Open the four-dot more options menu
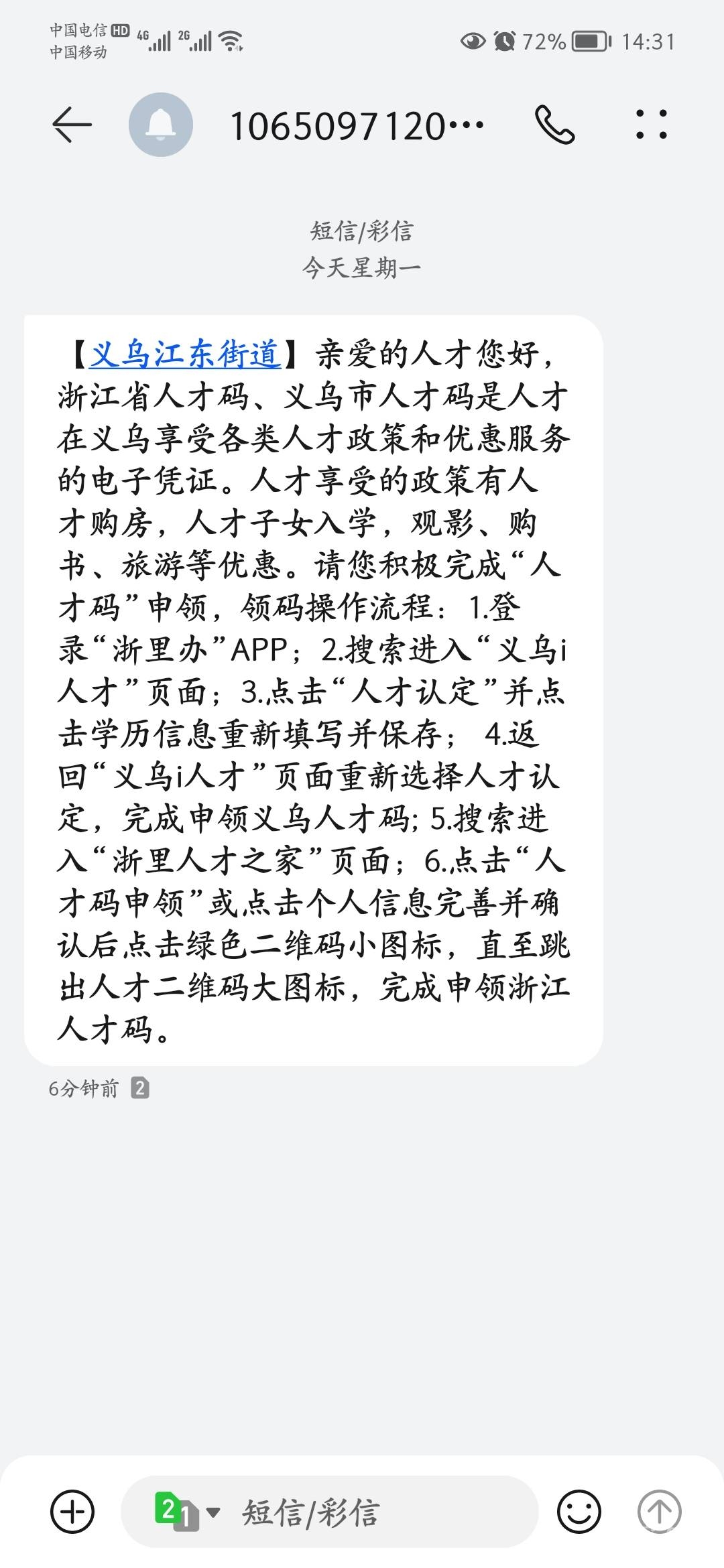This screenshot has width=724, height=1568. point(651,125)
